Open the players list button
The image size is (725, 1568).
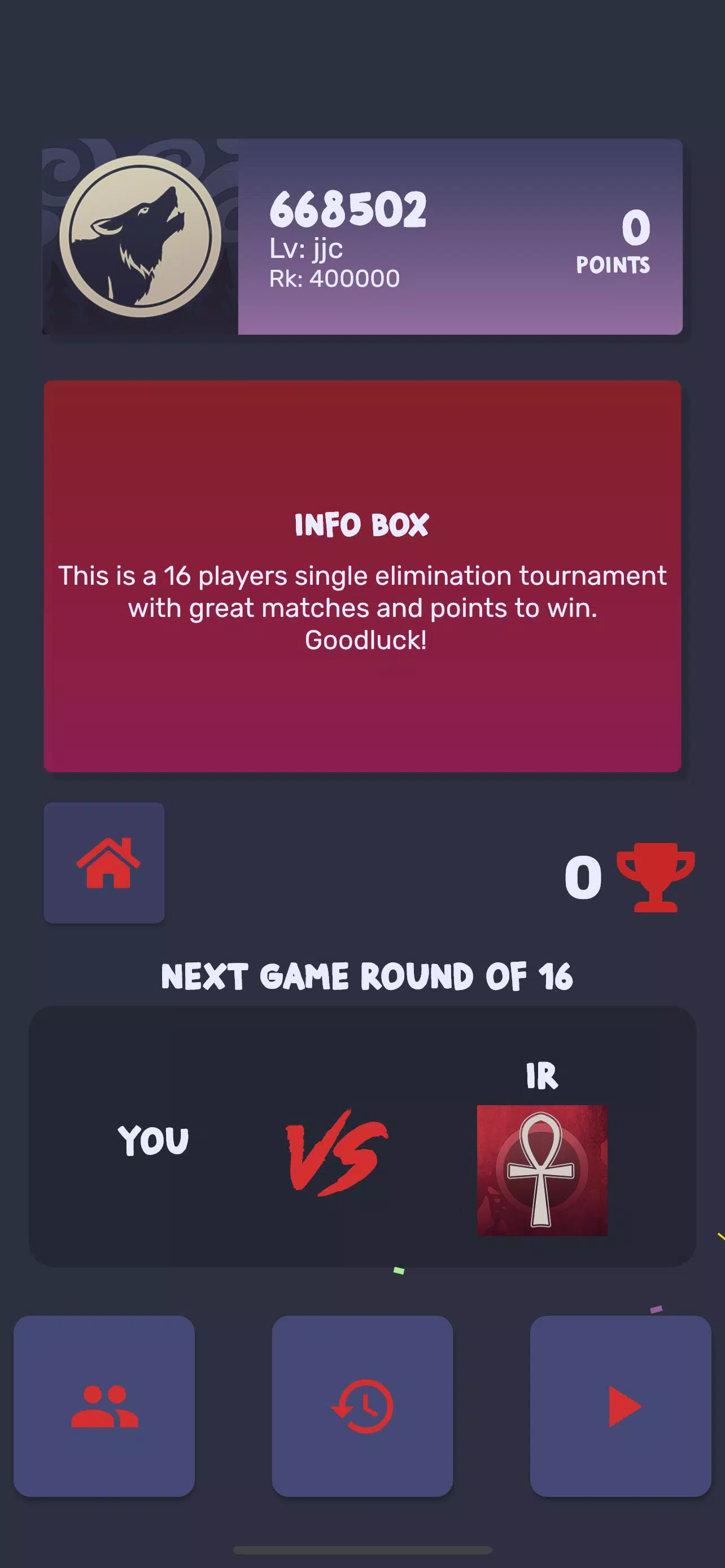(104, 1405)
